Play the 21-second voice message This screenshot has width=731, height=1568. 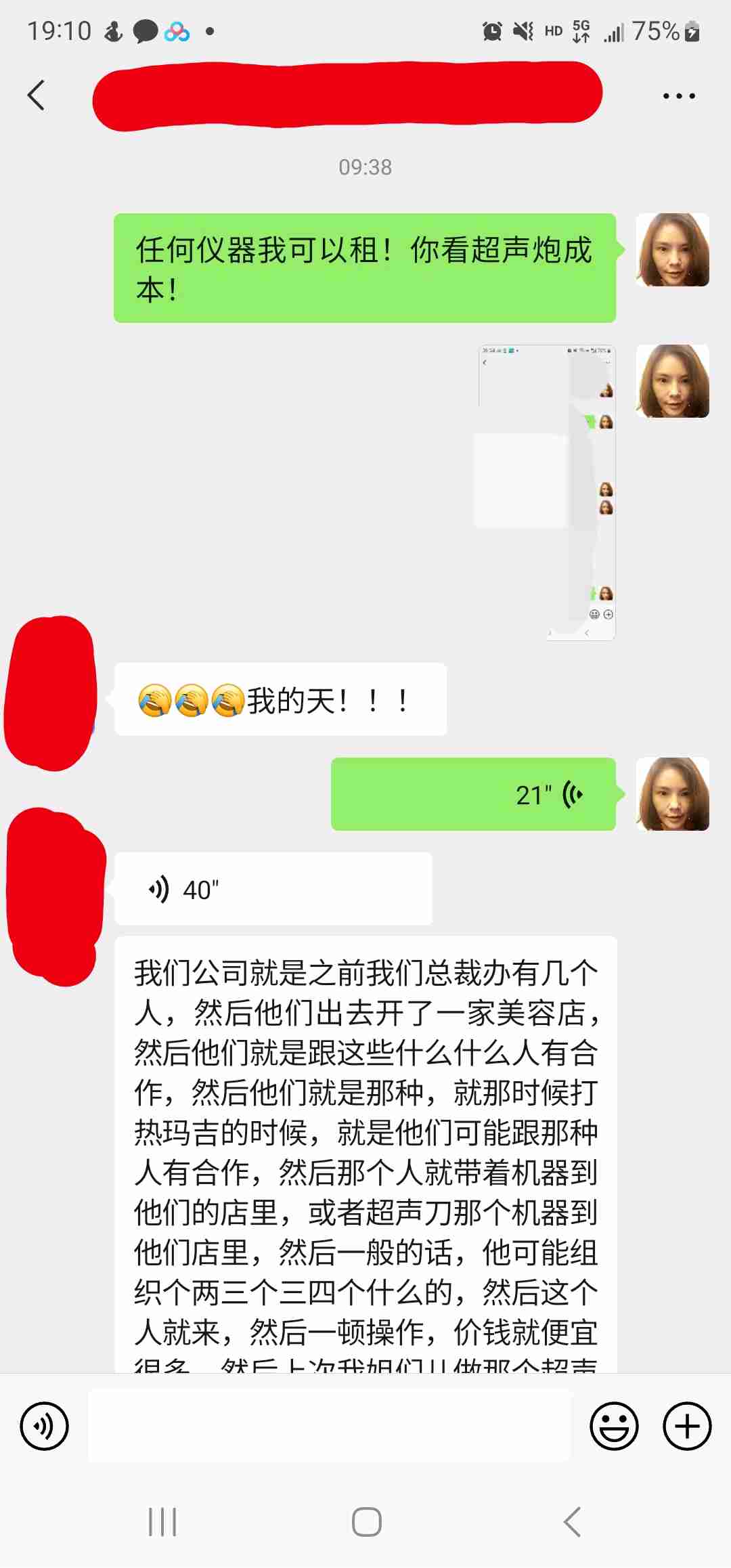(x=472, y=794)
